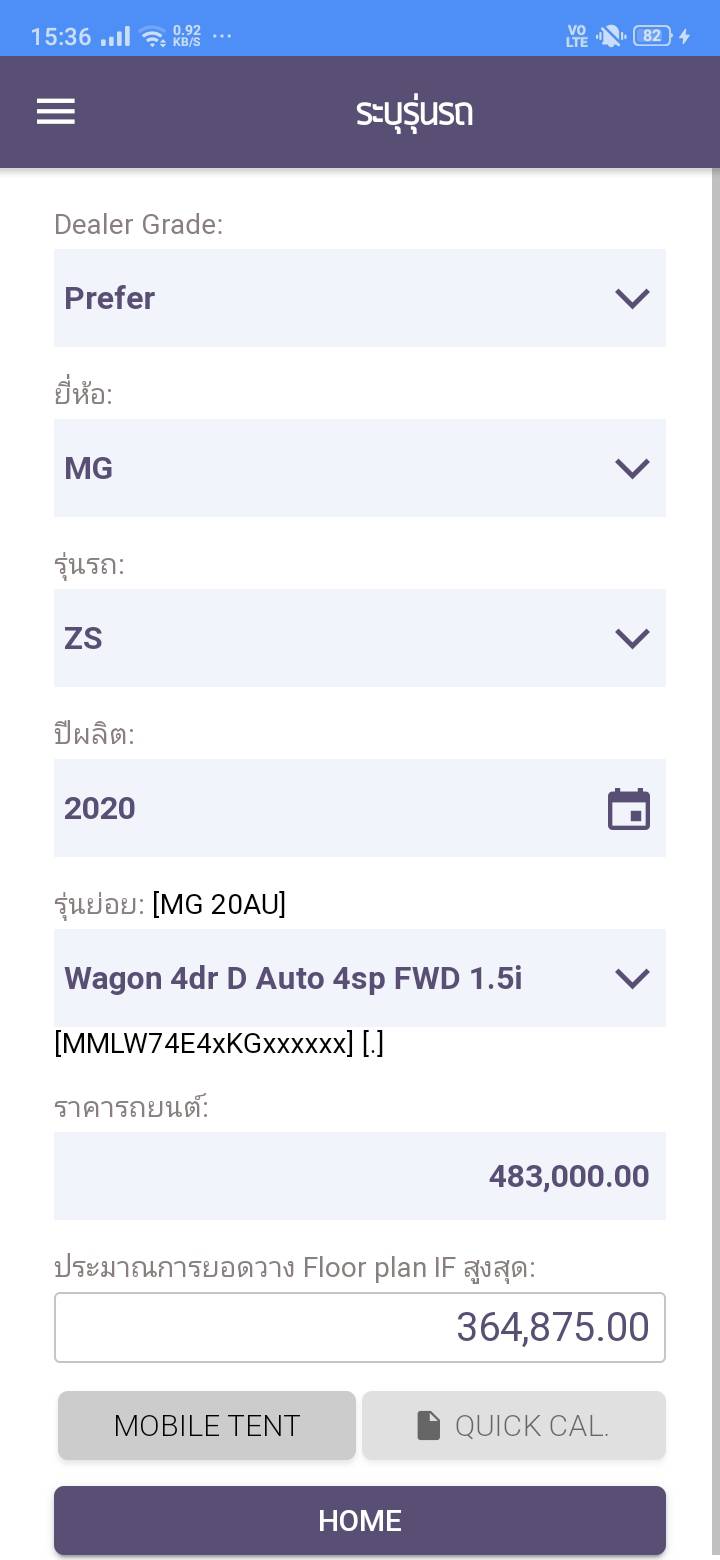Expand the Dealer Grade dropdown
720x1560 pixels.
pos(360,298)
